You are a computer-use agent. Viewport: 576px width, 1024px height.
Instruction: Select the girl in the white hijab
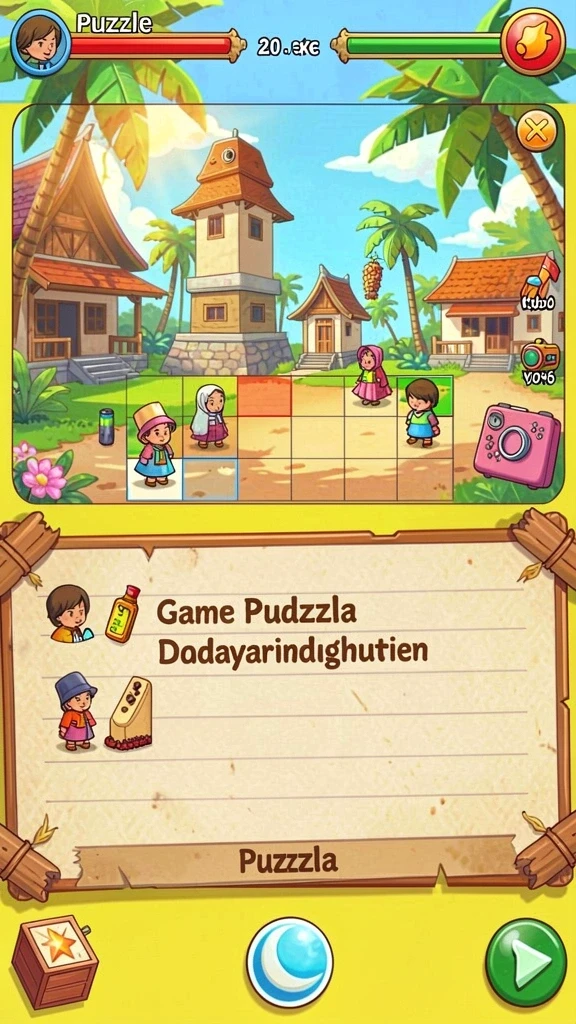click(209, 416)
